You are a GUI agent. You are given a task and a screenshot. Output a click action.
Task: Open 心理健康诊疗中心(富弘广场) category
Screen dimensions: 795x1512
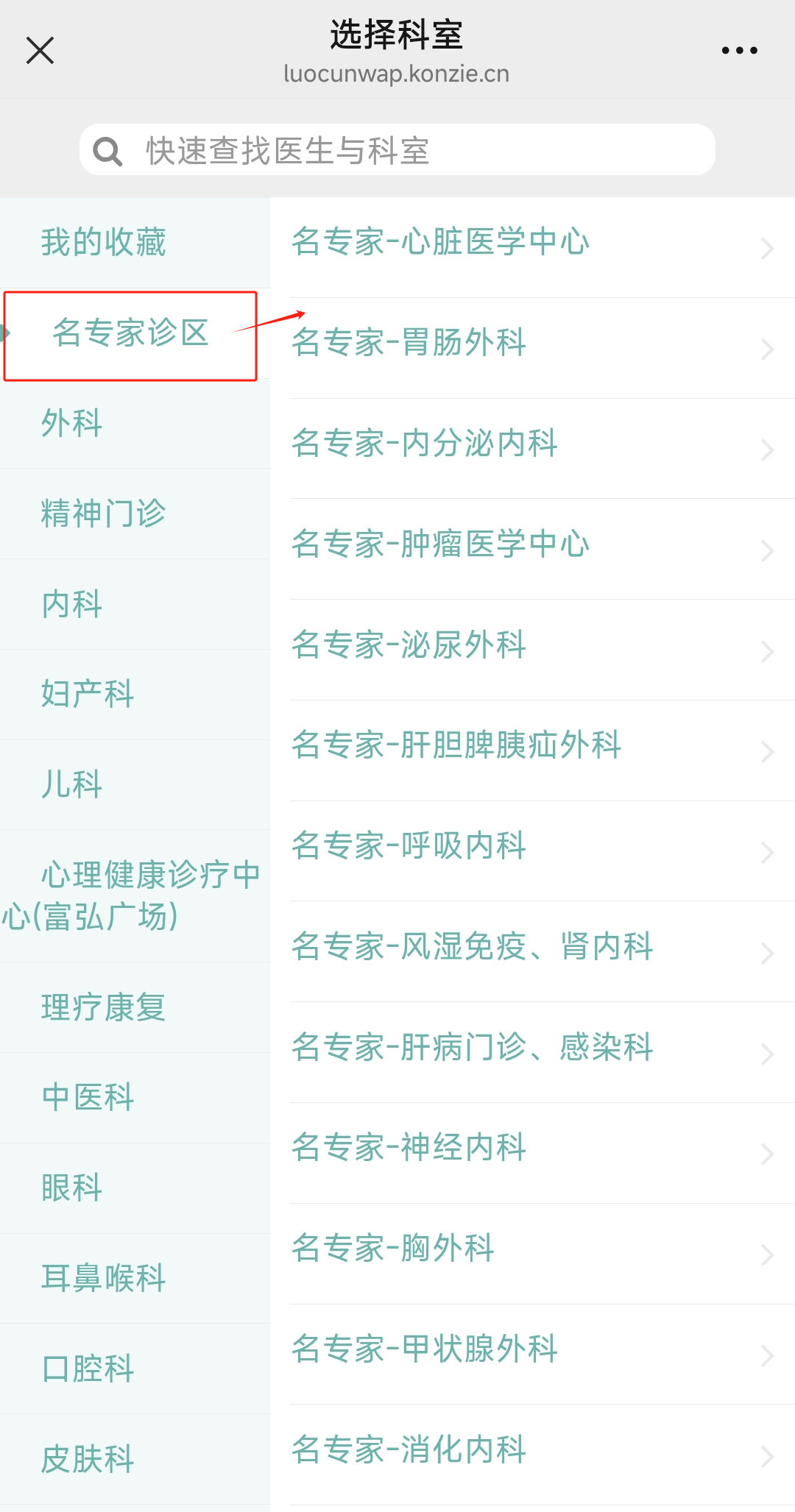[135, 895]
